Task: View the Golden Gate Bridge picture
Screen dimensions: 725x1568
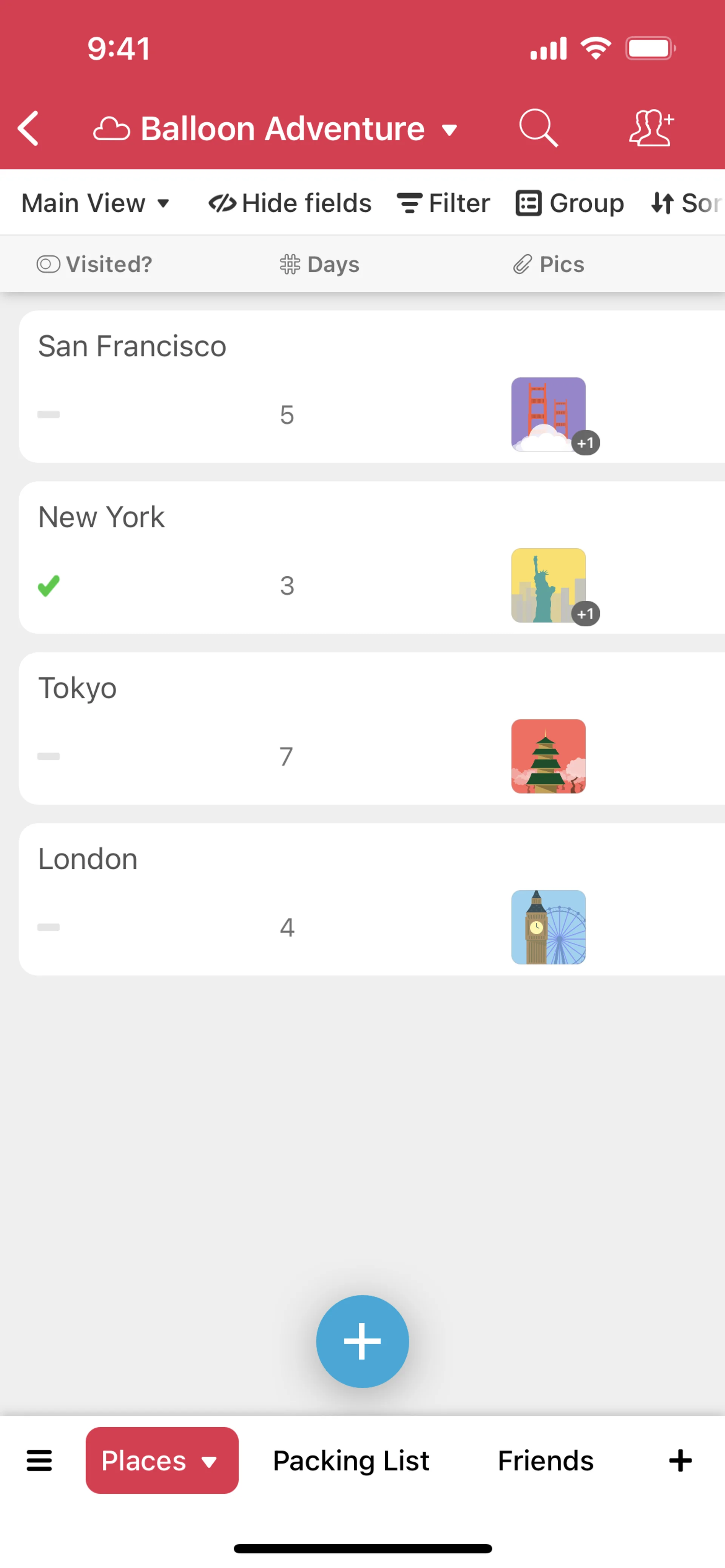Action: [548, 414]
